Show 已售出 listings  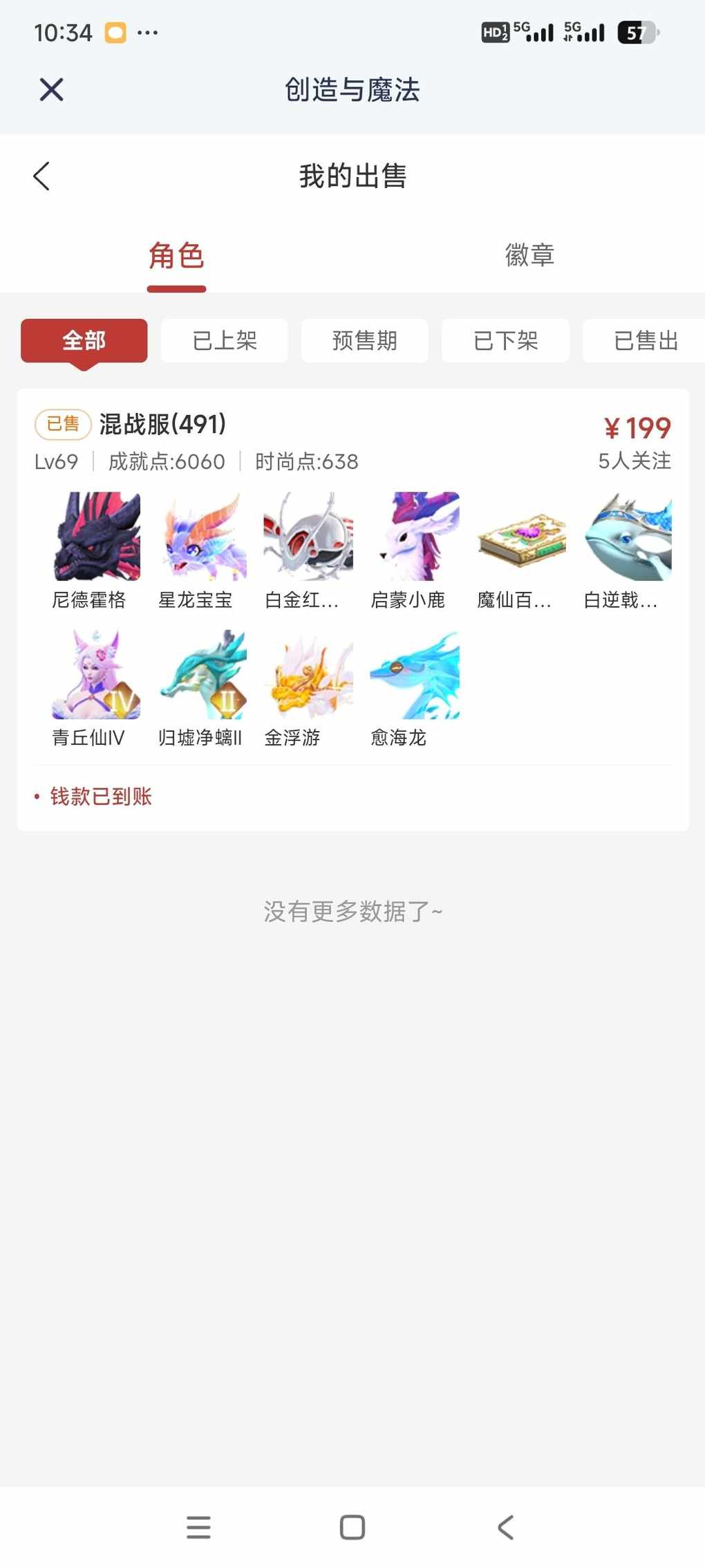(x=646, y=340)
